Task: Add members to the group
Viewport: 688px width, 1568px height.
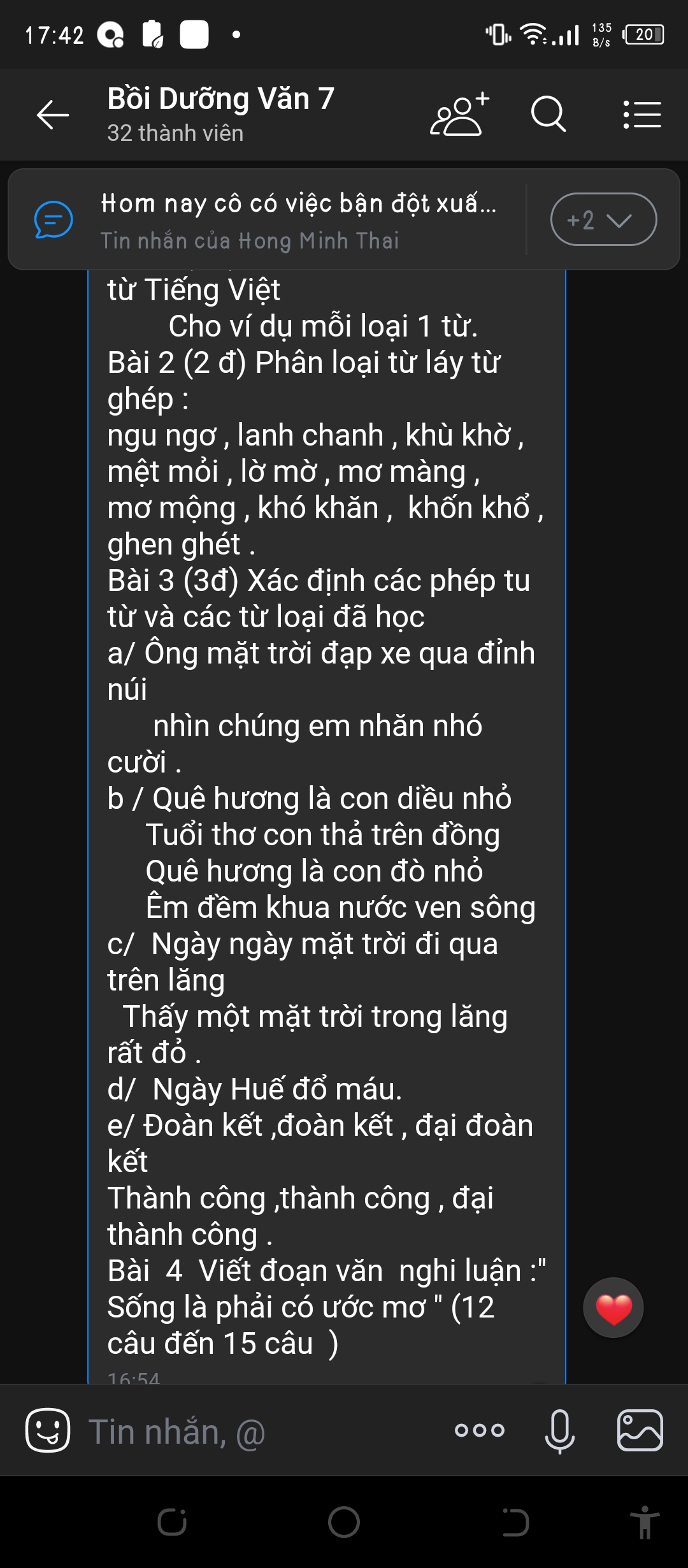Action: (x=460, y=114)
